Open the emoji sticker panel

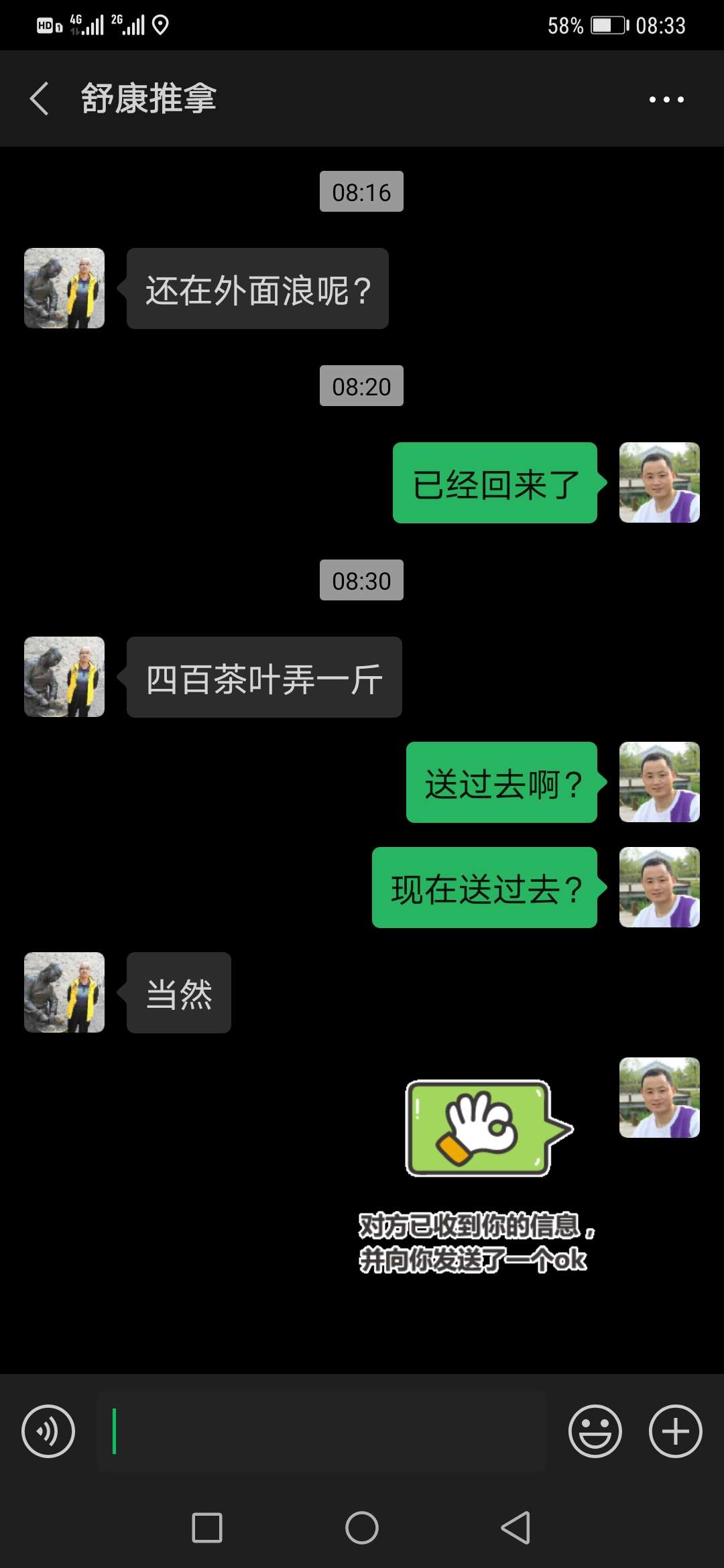pyautogui.click(x=595, y=1431)
